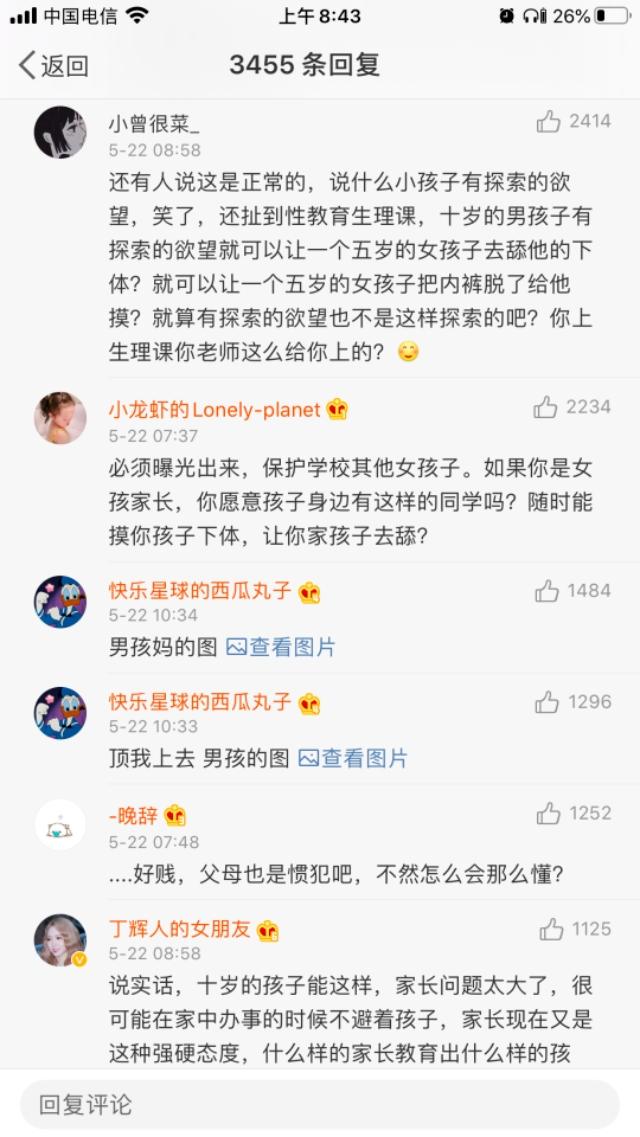
Task: Open 查看图片 link in 男孩妈的图 comment
Action: click(281, 647)
